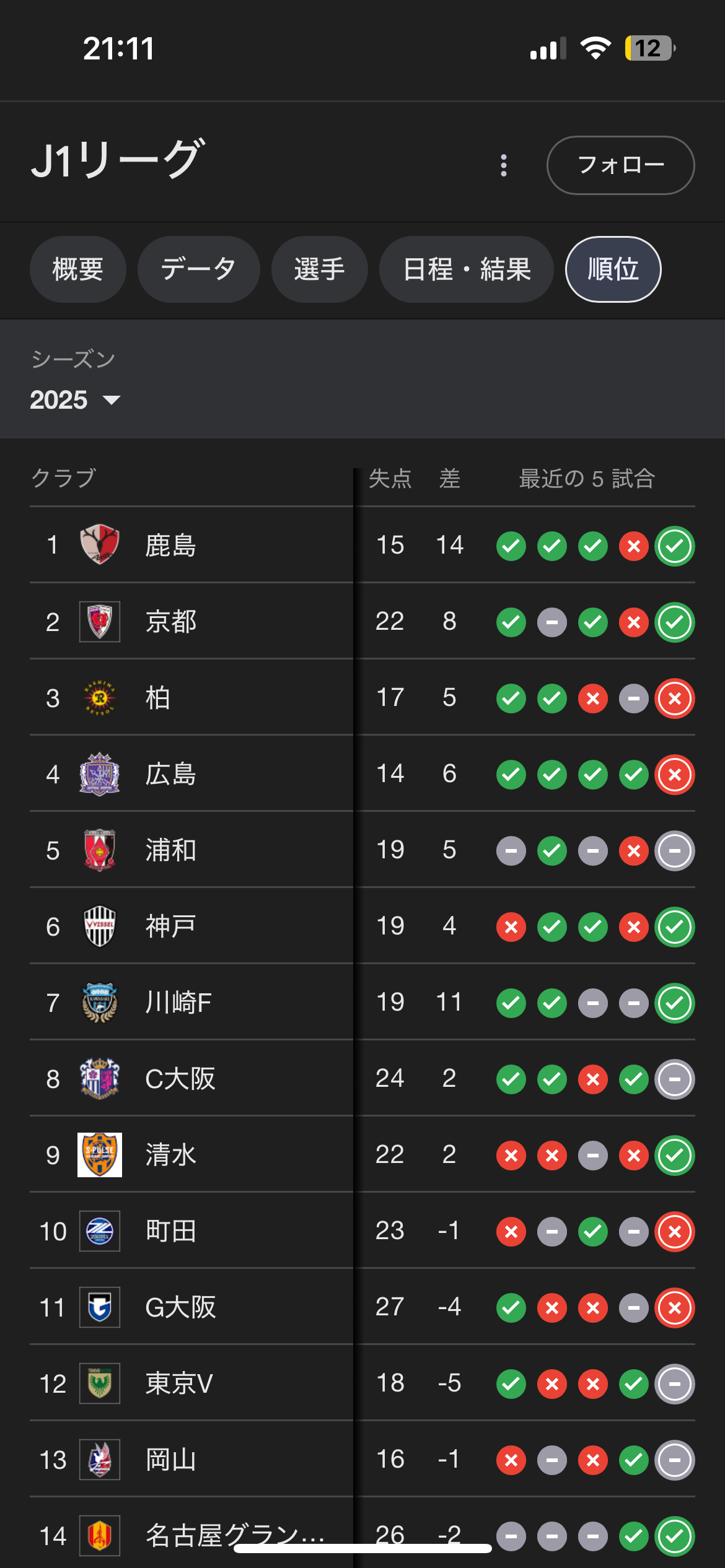725x1568 pixels.
Task: Open the 京都 team row
Action: tap(362, 621)
